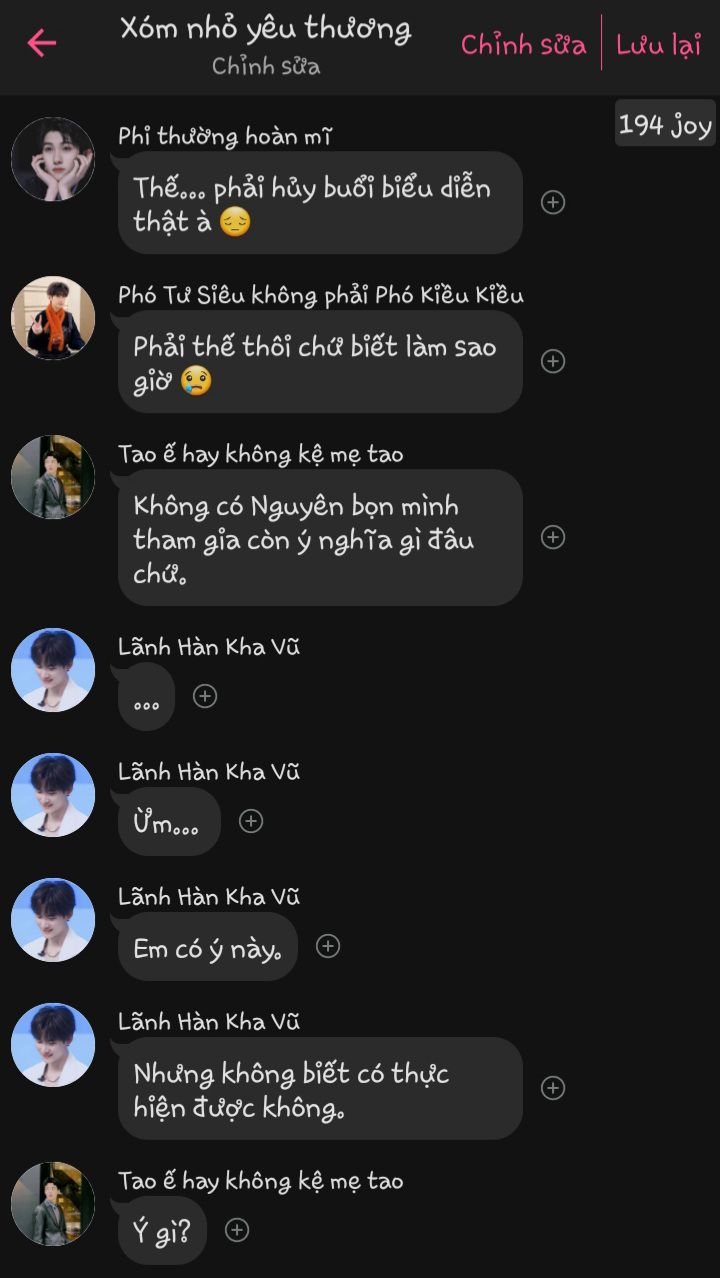Tap plus icon beside the "Ý gì?" message

(x=237, y=1230)
